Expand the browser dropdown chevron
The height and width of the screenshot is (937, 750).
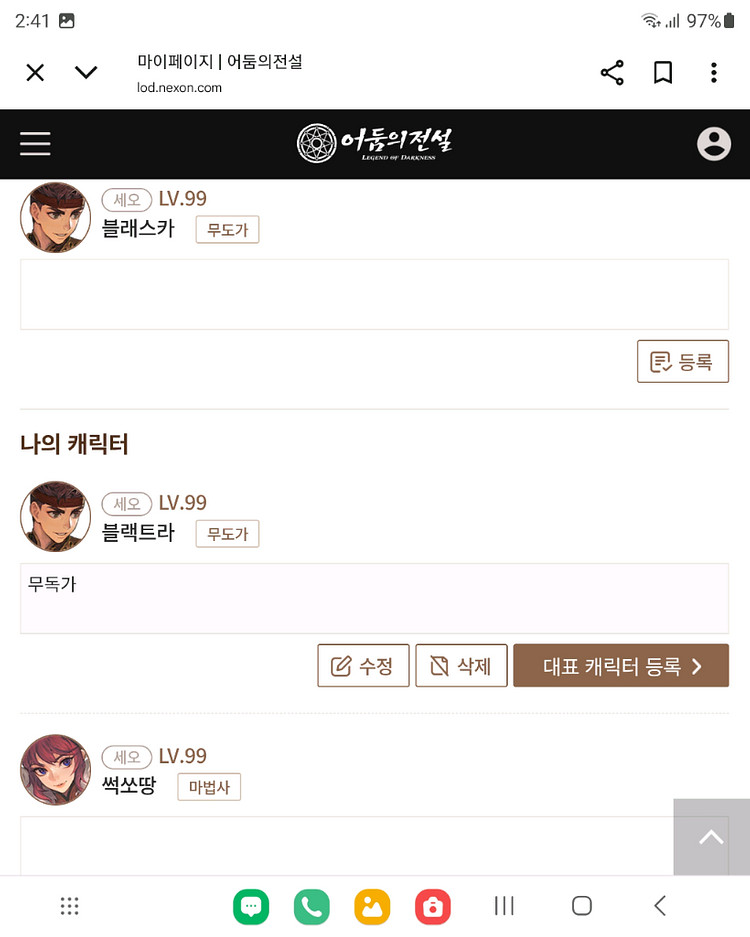pos(86,72)
